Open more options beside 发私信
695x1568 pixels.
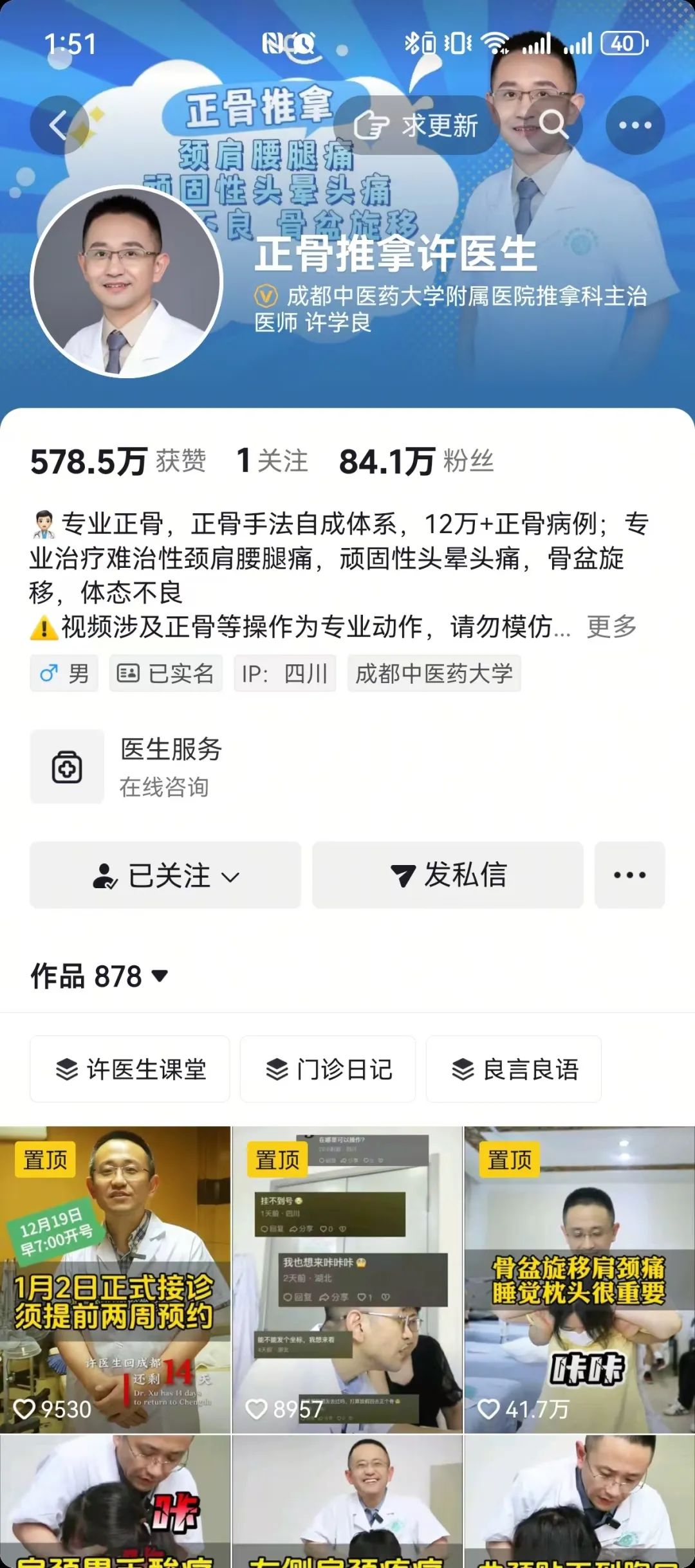point(629,875)
